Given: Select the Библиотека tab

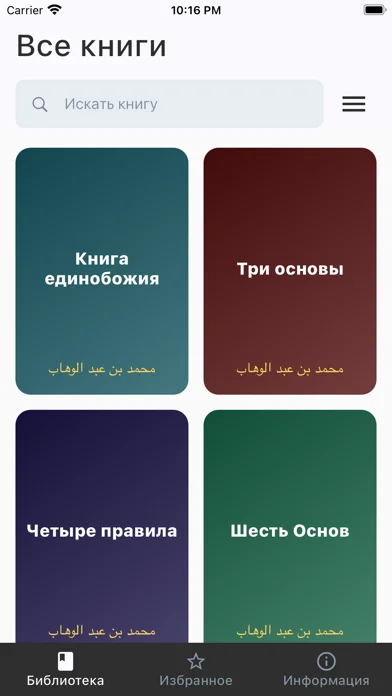Looking at the screenshot, I should [x=65, y=669].
